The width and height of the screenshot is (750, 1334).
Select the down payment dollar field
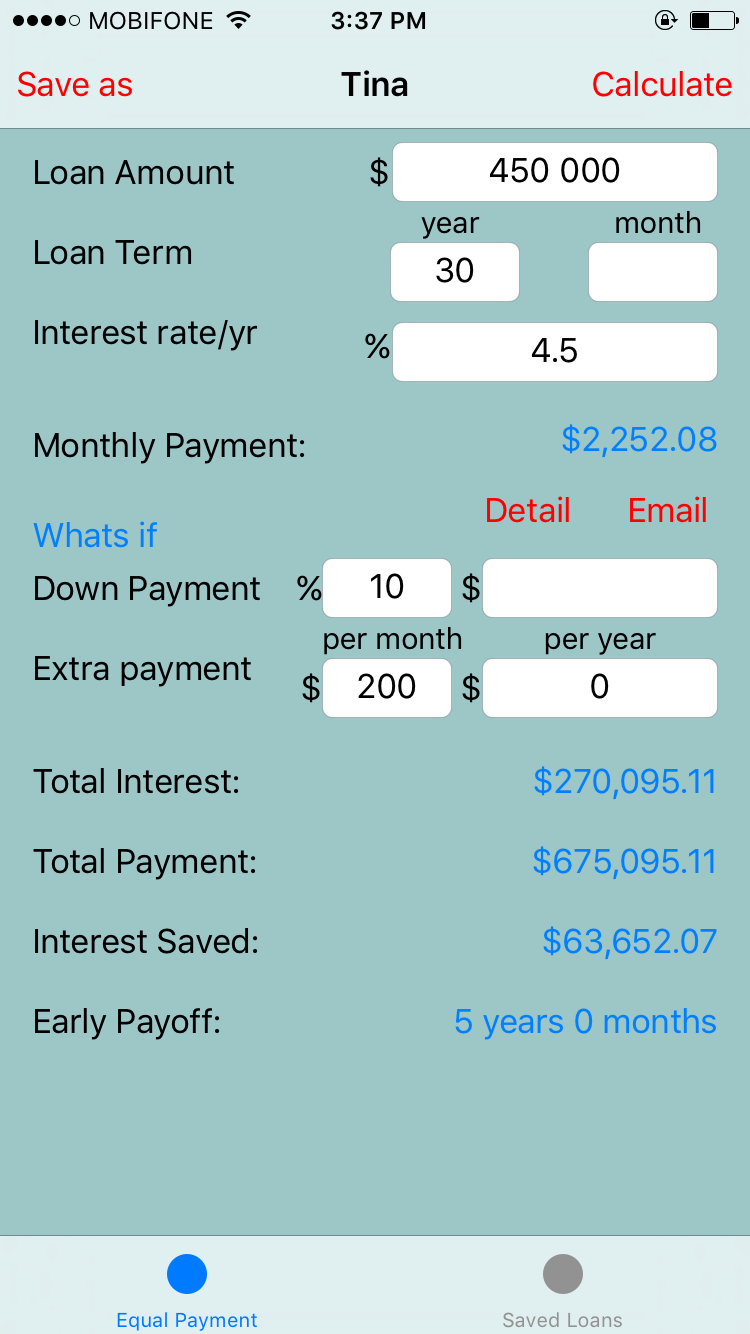click(x=600, y=588)
